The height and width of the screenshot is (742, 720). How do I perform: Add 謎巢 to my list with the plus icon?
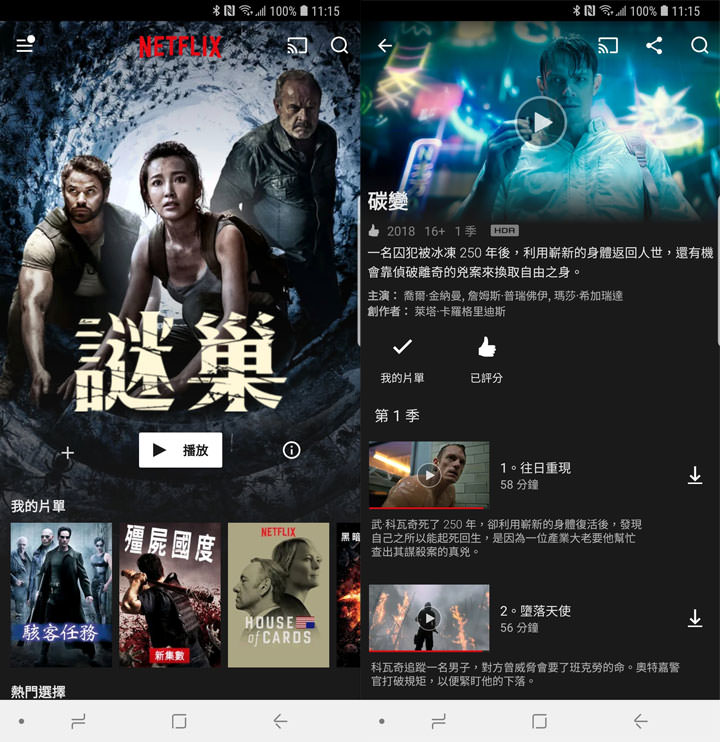[68, 452]
